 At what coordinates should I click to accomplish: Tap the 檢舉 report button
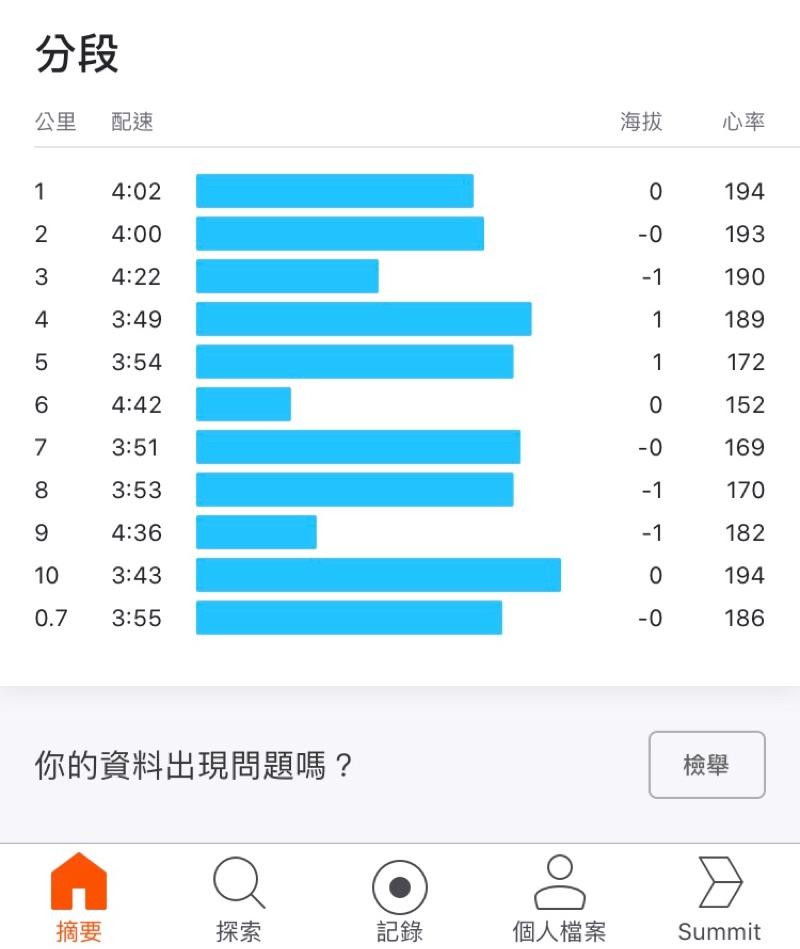[706, 765]
